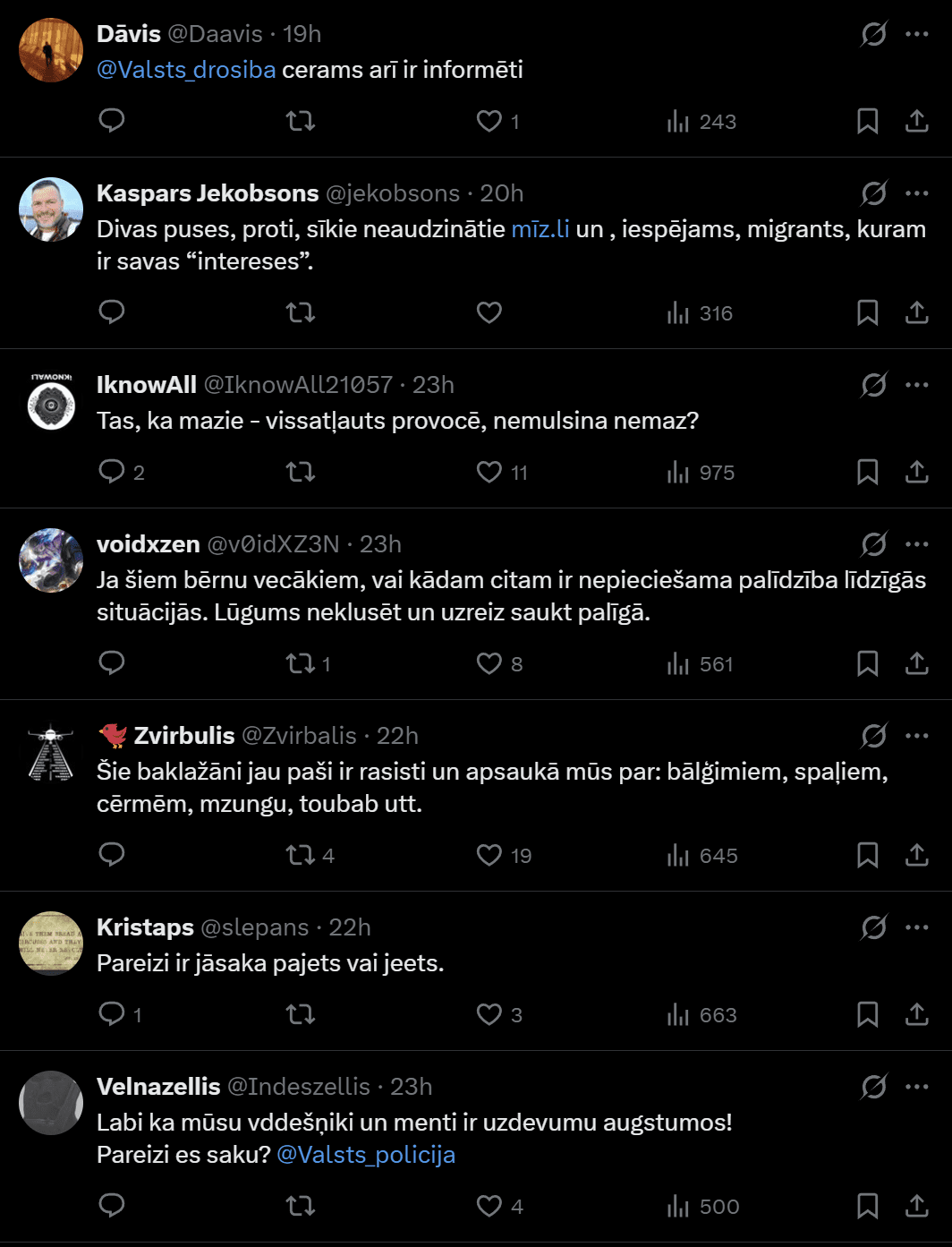
Task: Share voidxzen's tweet
Action: pyautogui.click(x=916, y=663)
